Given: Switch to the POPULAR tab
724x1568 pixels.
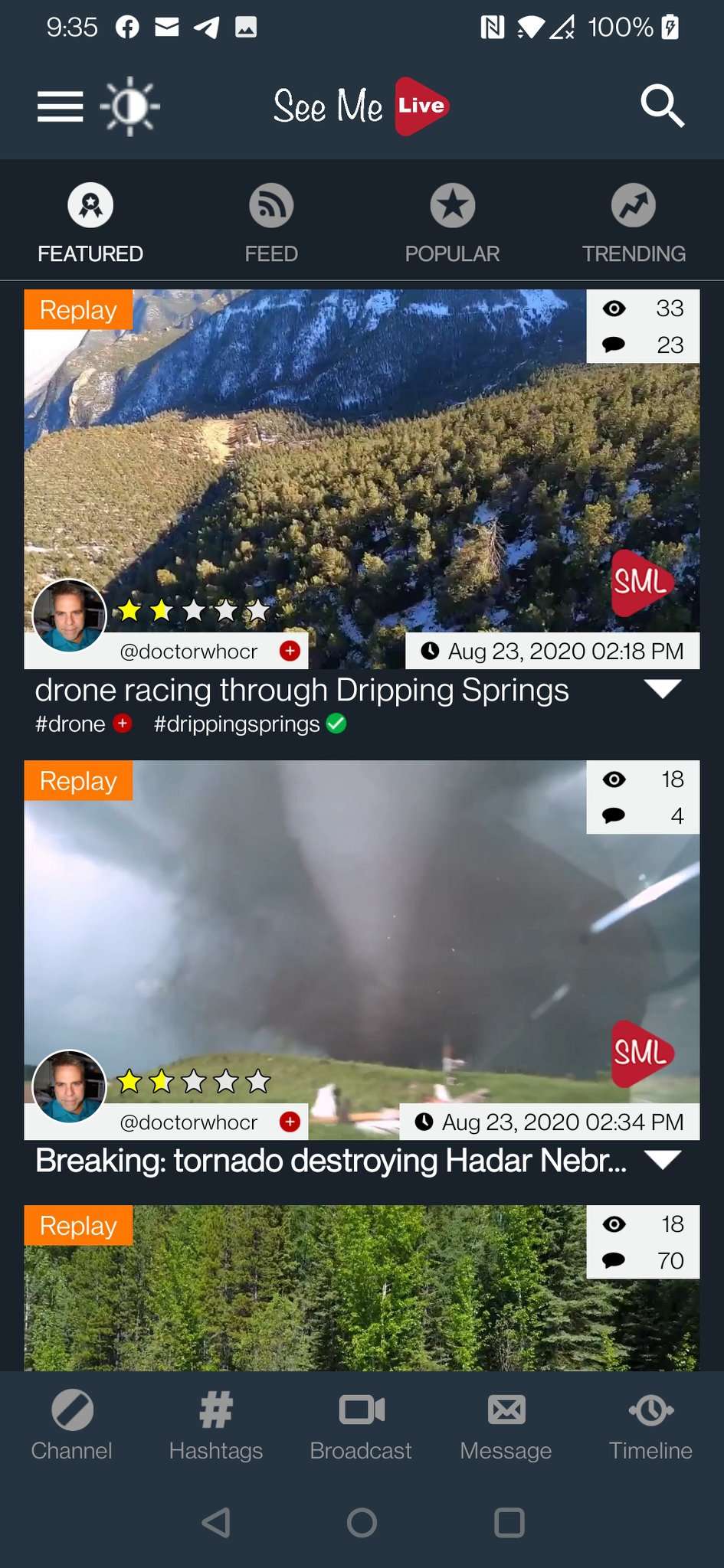Looking at the screenshot, I should coord(452,223).
